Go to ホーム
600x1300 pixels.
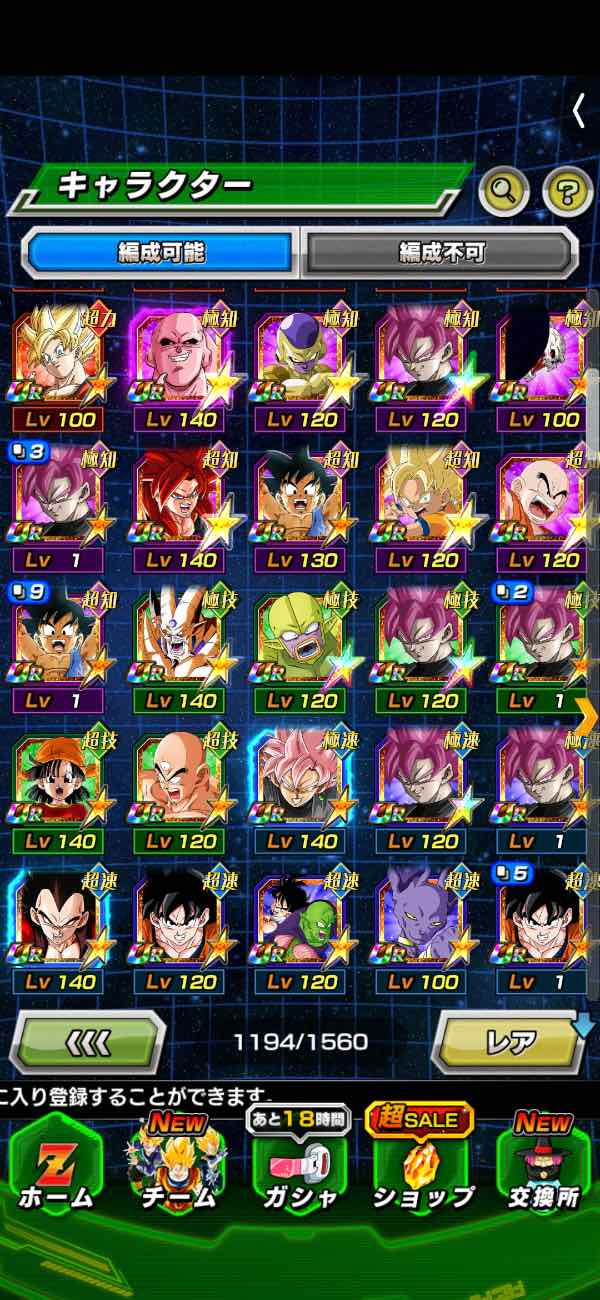click(54, 1165)
